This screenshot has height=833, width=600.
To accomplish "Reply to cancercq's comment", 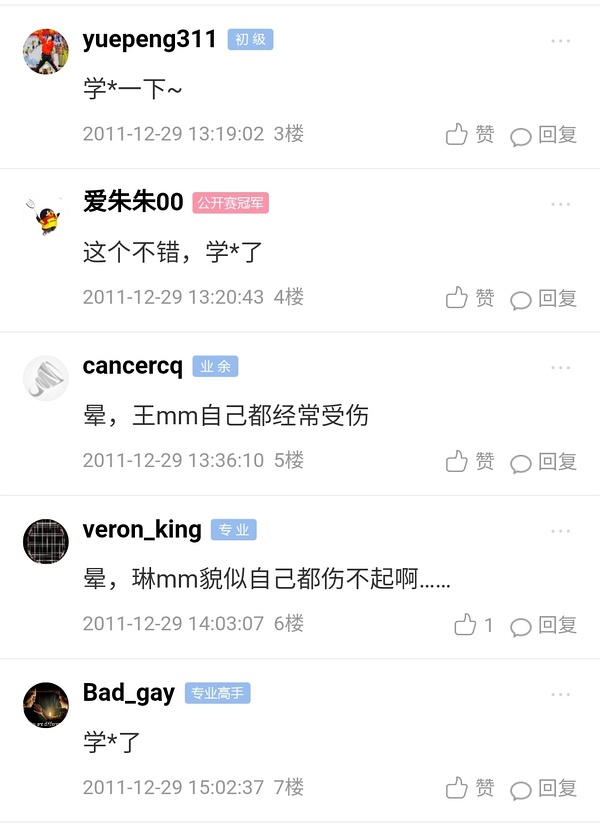I will pyautogui.click(x=544, y=461).
